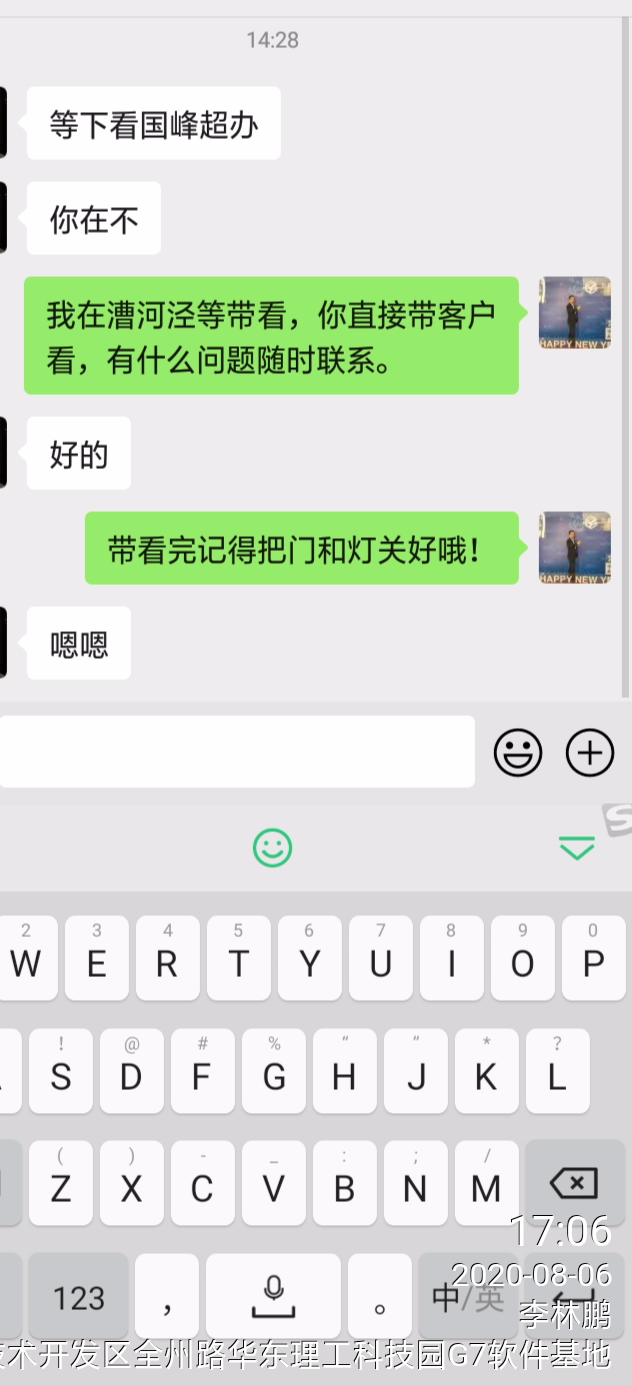Switch keyboard to 123 number mode
The width and height of the screenshot is (632, 1385).
78,1297
